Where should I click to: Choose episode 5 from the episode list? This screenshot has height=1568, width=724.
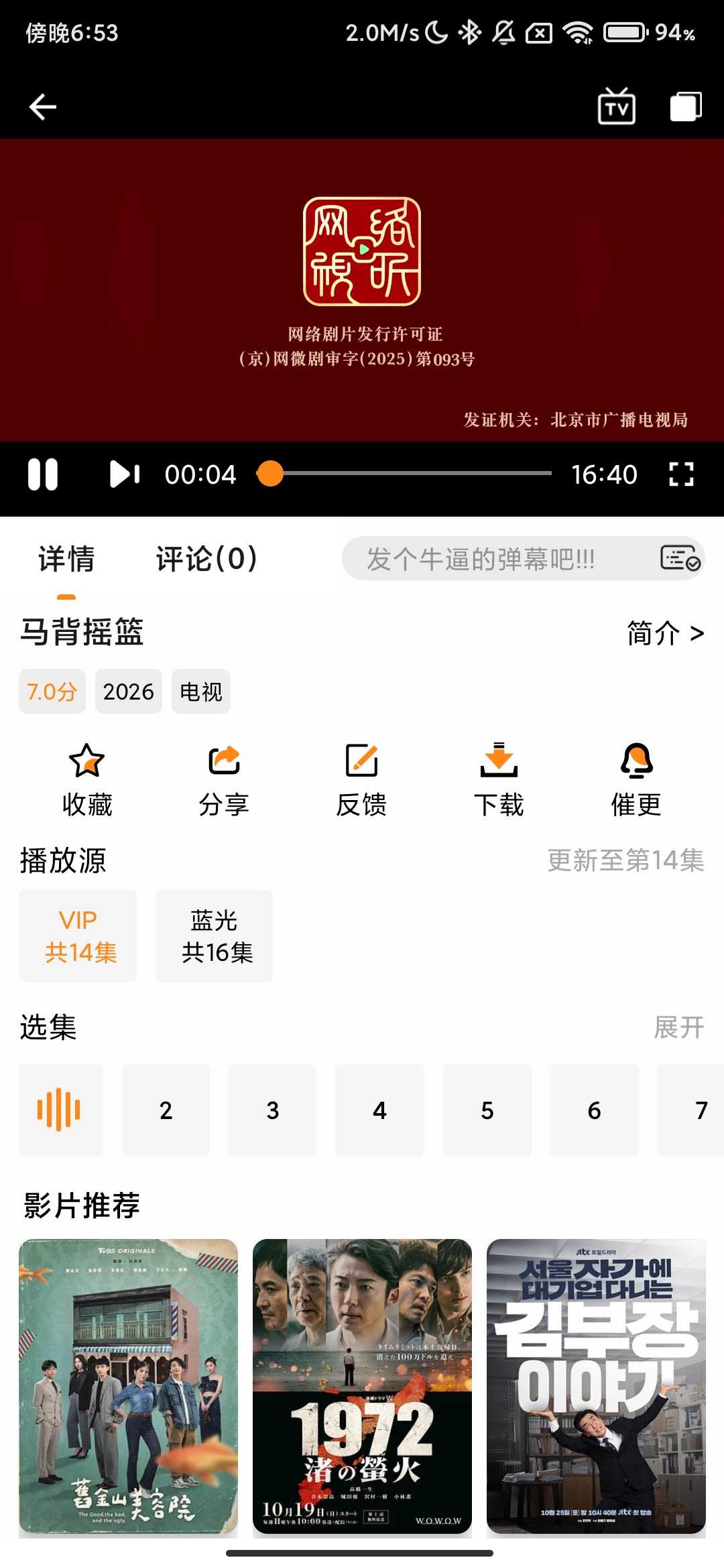pos(487,1110)
